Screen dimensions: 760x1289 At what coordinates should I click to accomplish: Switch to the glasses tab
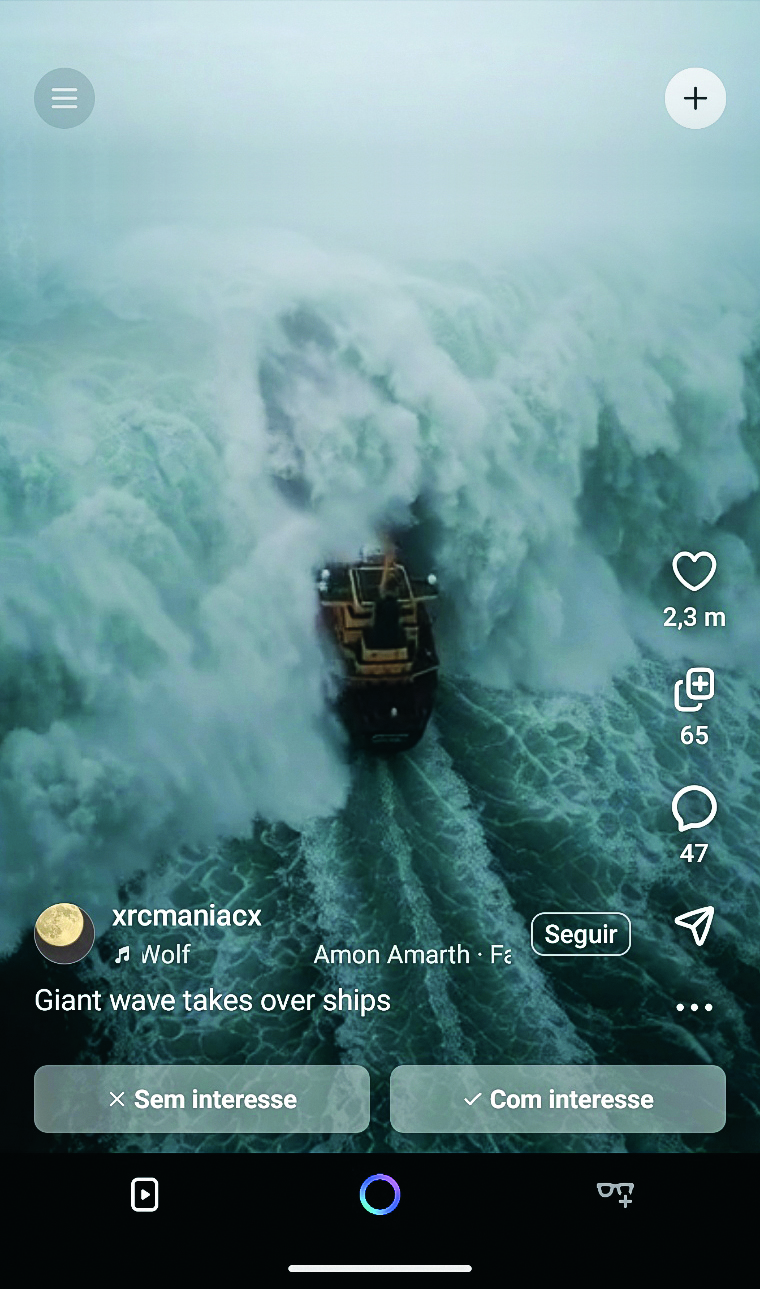[615, 1194]
